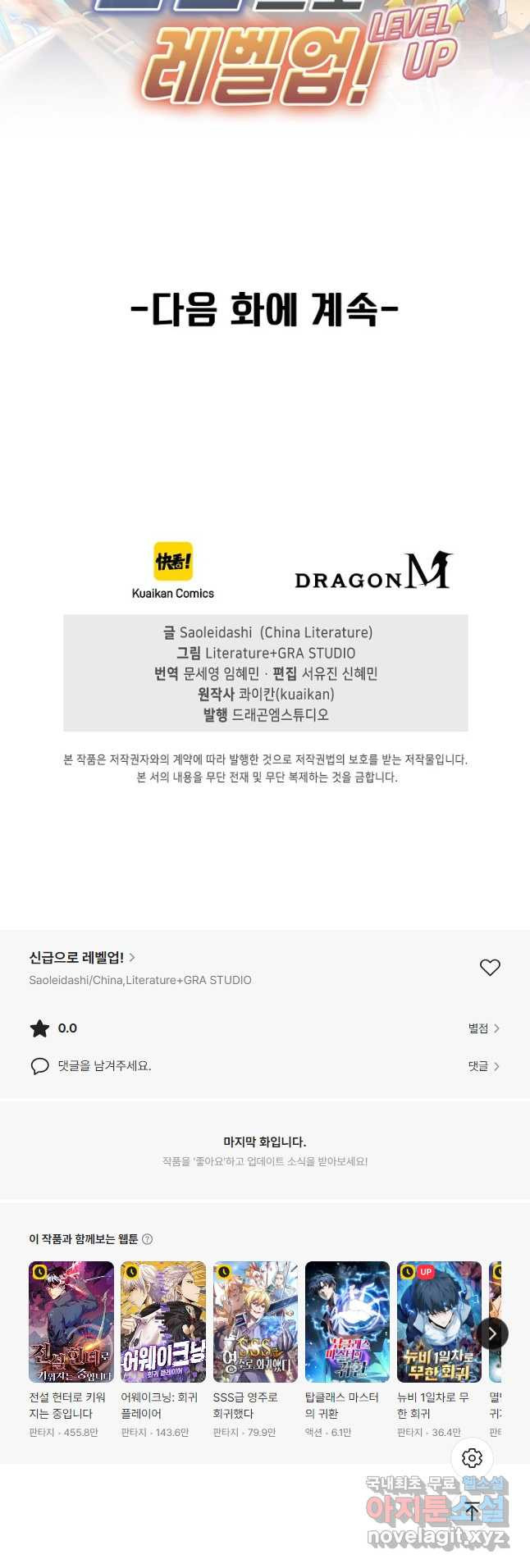Open the 신급으로 레벨업! series page
This screenshot has width=530, height=1568.
click(x=82, y=957)
